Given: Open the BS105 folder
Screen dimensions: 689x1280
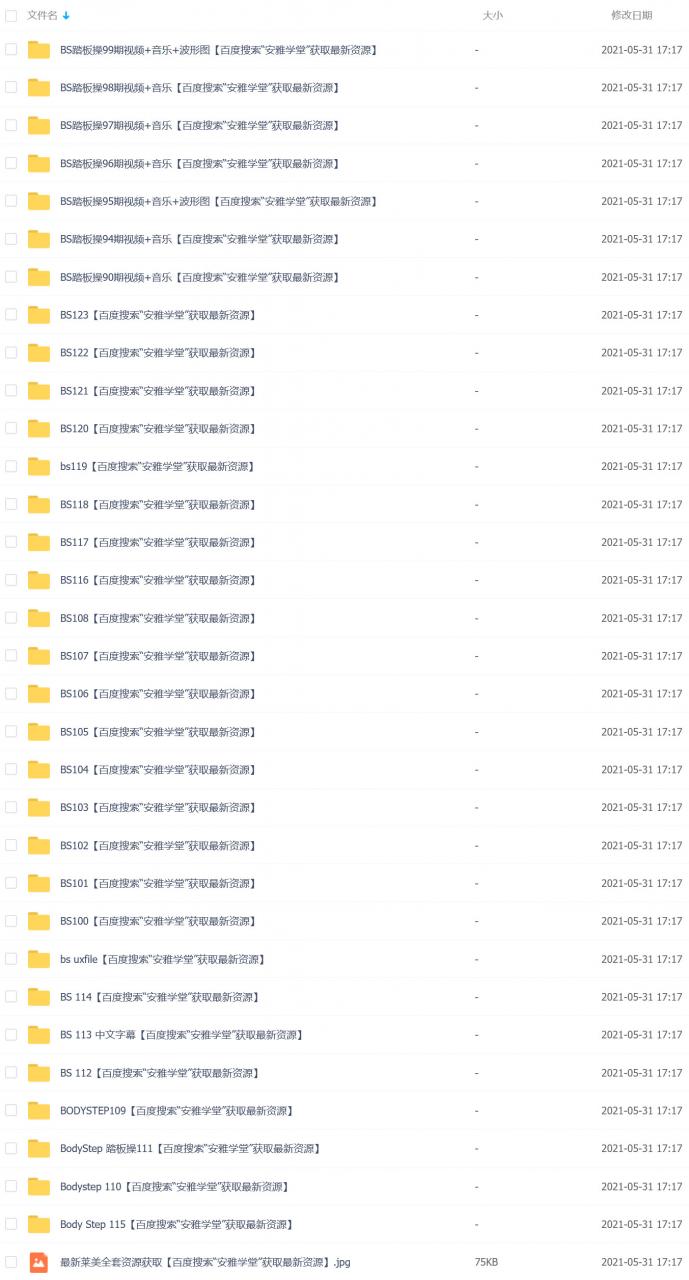Looking at the screenshot, I should 157,732.
